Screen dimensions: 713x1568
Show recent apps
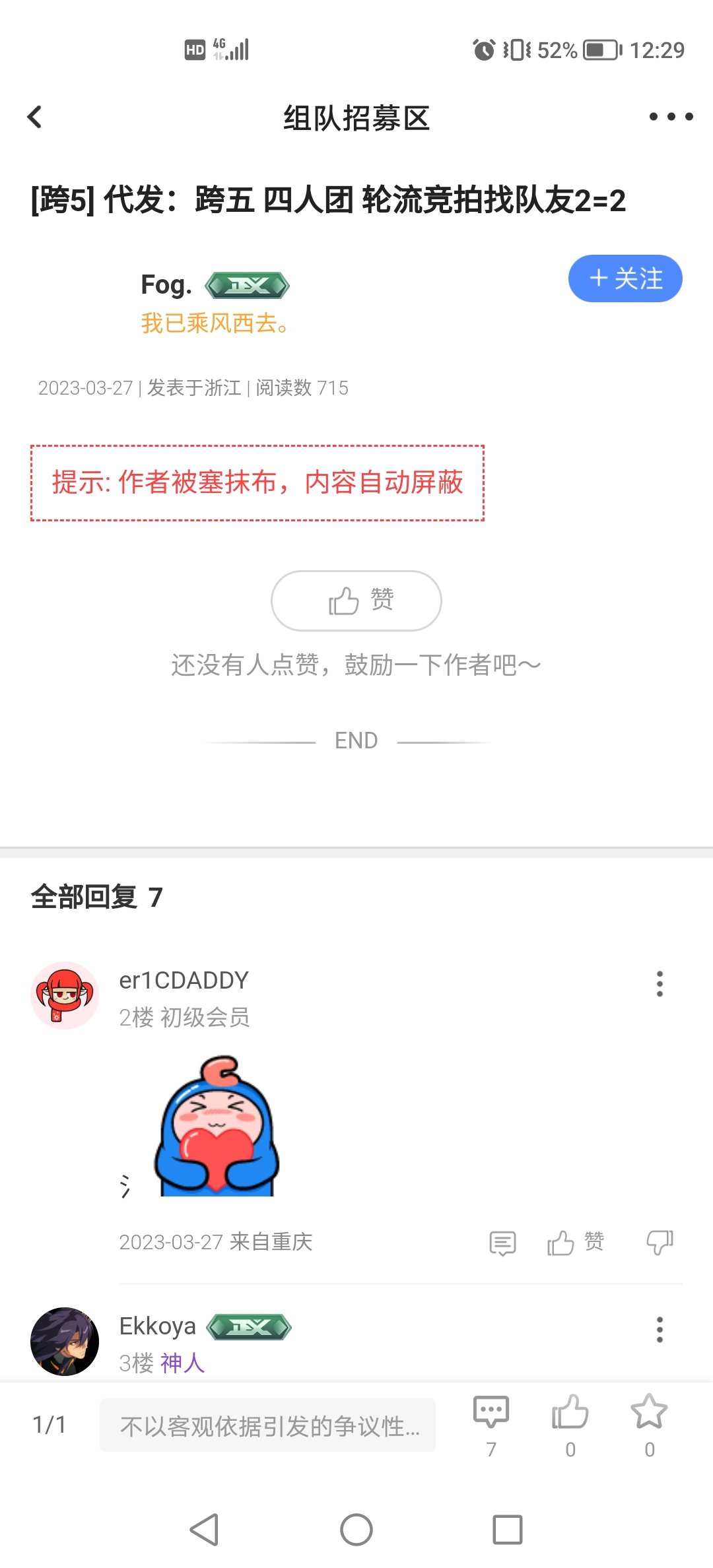tap(507, 1530)
